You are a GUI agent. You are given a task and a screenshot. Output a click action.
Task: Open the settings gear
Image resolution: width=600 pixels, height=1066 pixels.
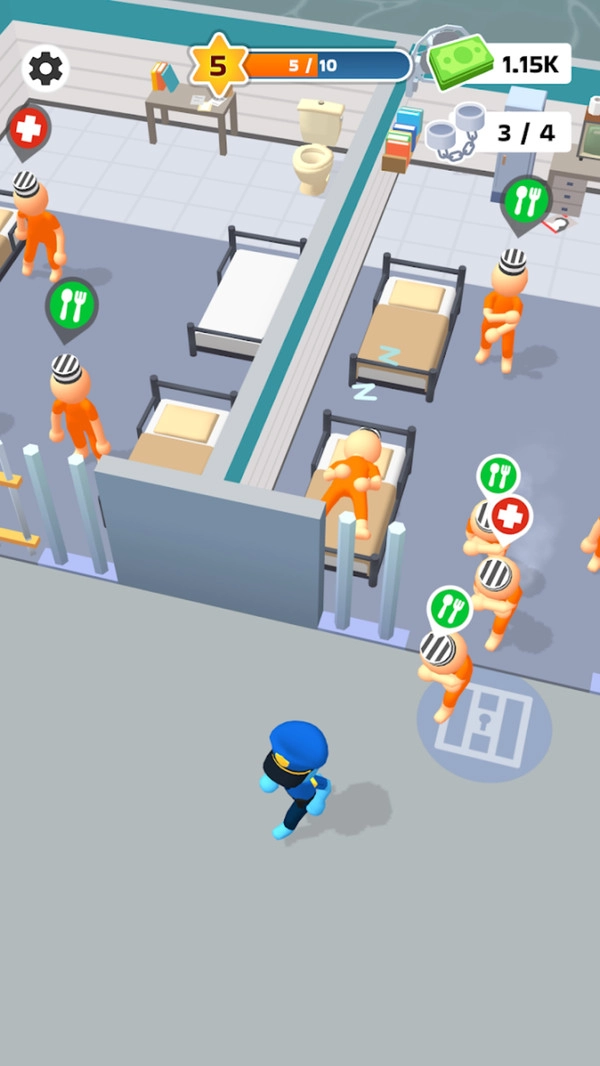point(45,68)
